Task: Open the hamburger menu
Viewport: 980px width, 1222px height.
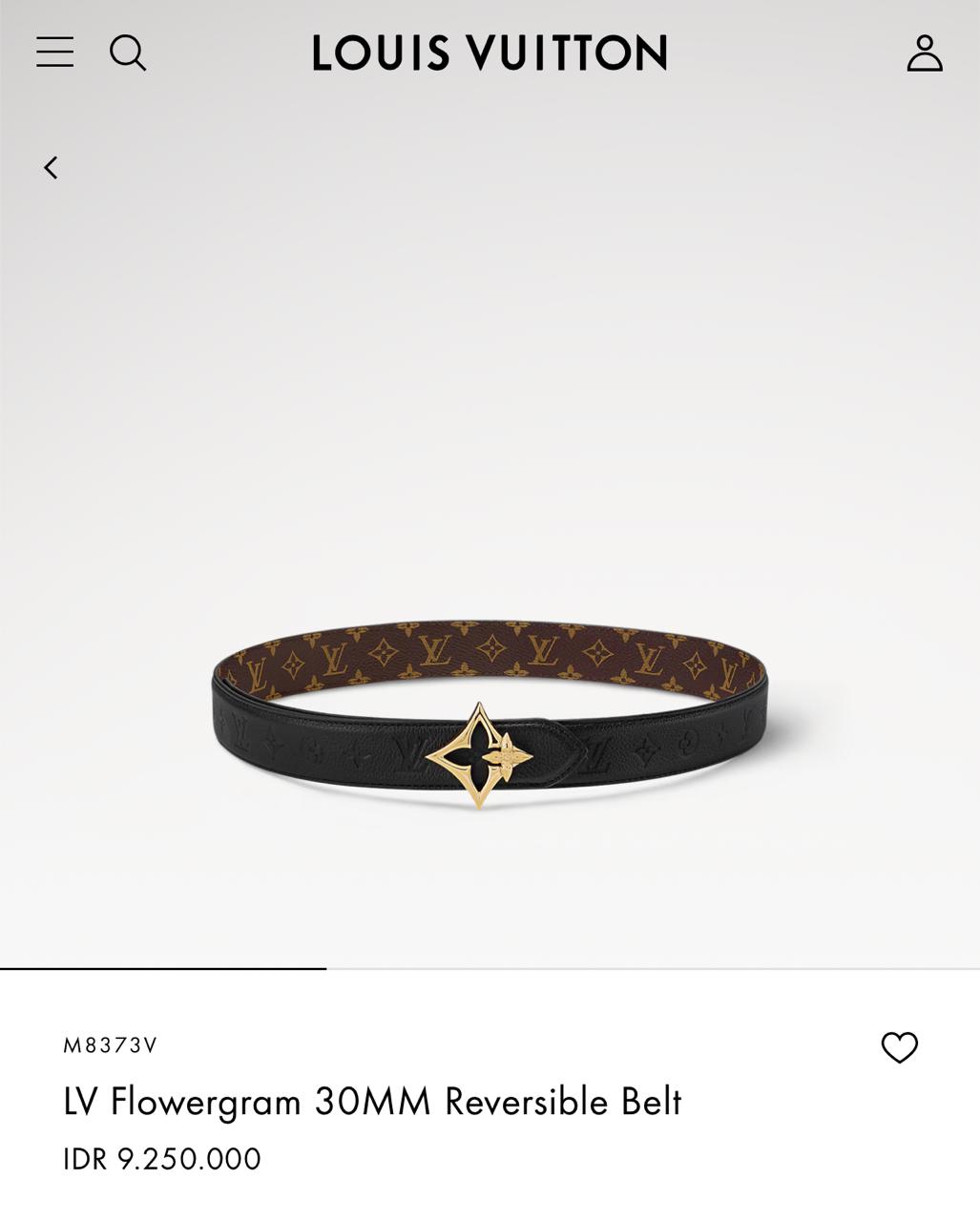Action: point(55,53)
